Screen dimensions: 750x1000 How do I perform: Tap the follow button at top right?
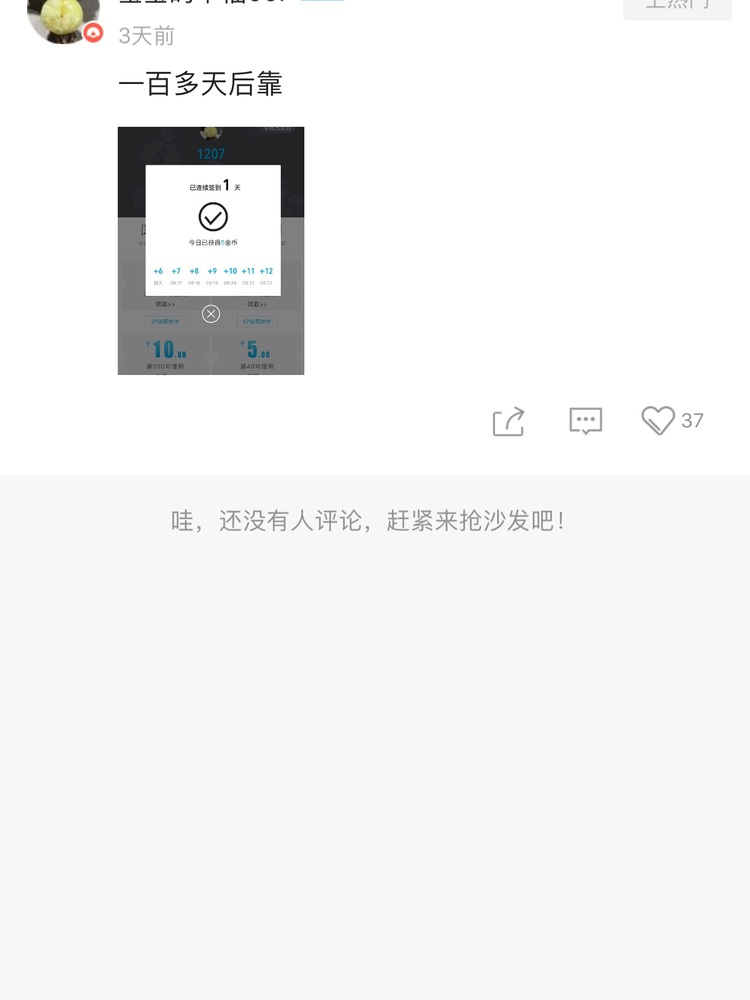coord(677,6)
